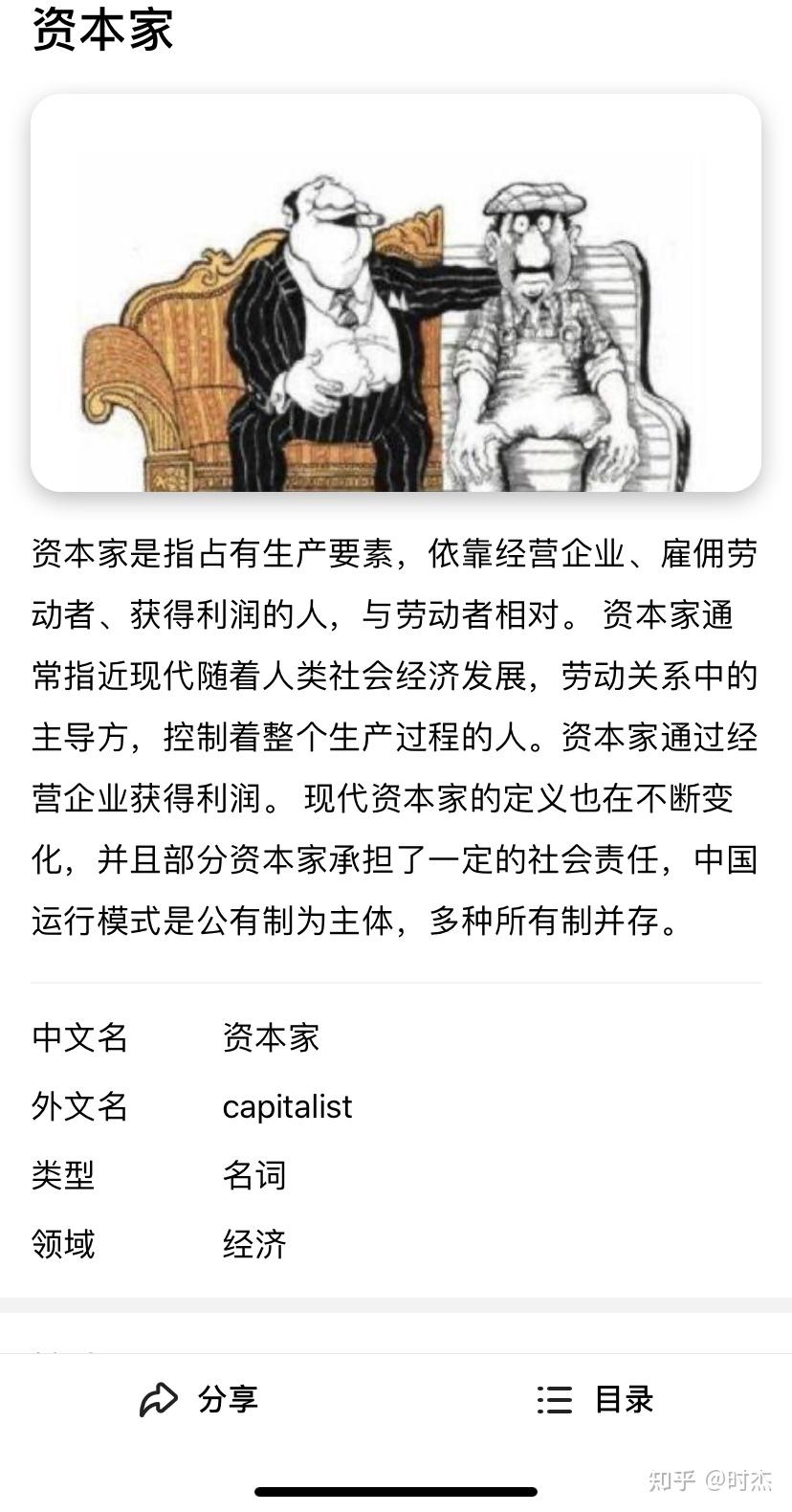Open the 目录 table of contents
792x1512 pixels.
point(595,1399)
